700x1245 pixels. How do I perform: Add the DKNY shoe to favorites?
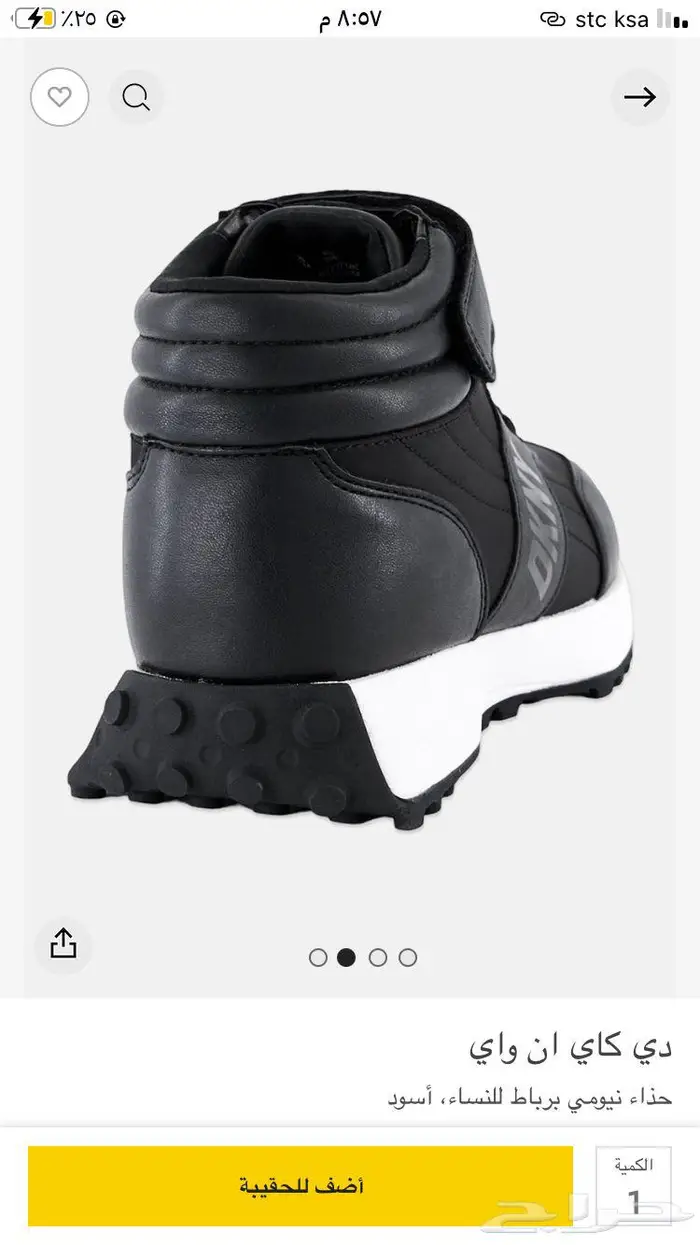click(x=59, y=97)
